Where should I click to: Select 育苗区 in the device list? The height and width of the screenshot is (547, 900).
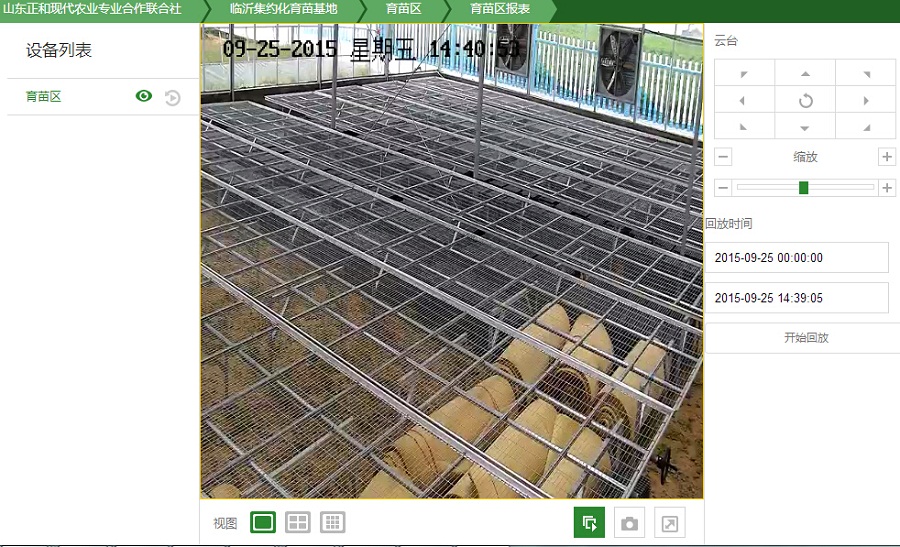[44, 97]
